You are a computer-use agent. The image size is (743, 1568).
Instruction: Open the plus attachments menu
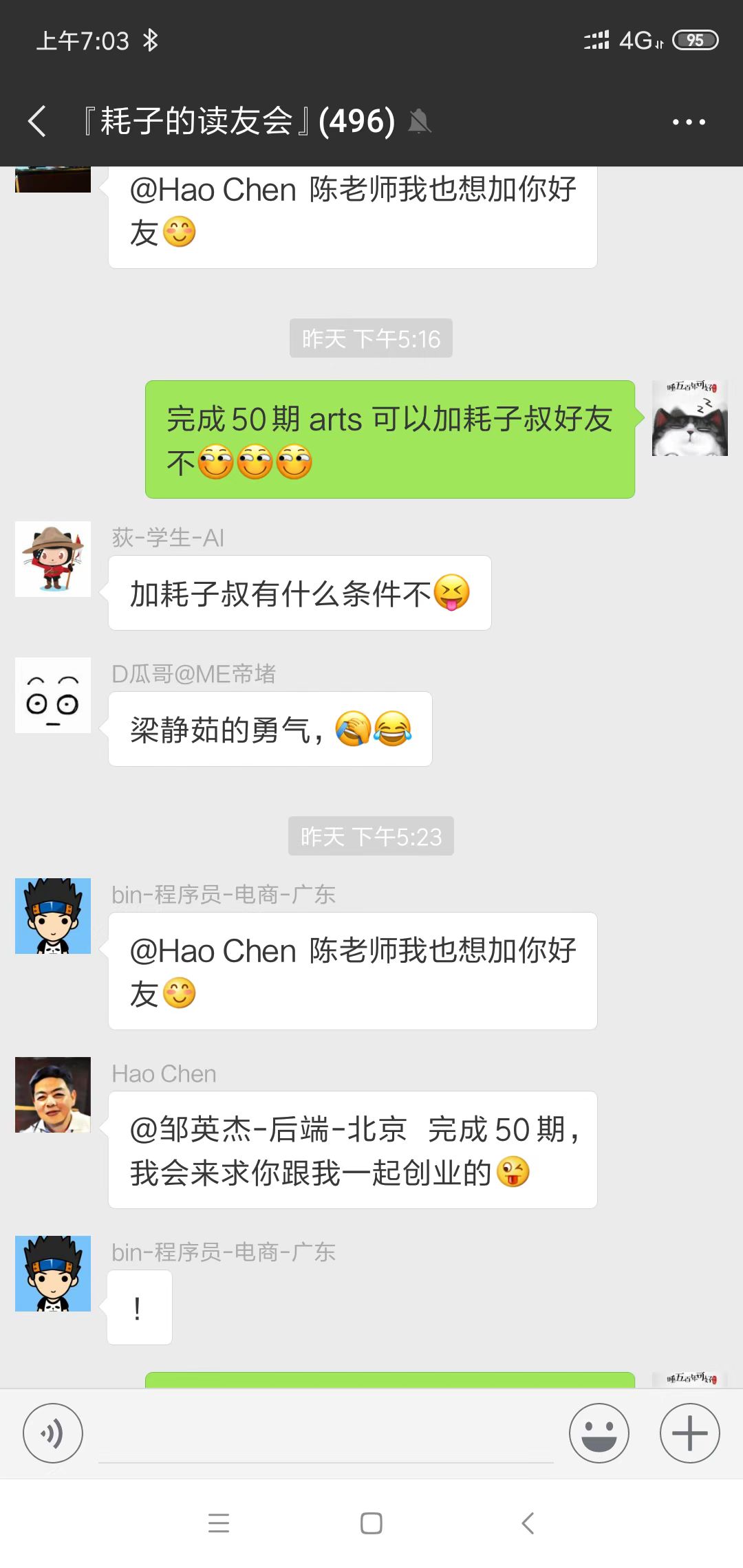(x=689, y=1433)
